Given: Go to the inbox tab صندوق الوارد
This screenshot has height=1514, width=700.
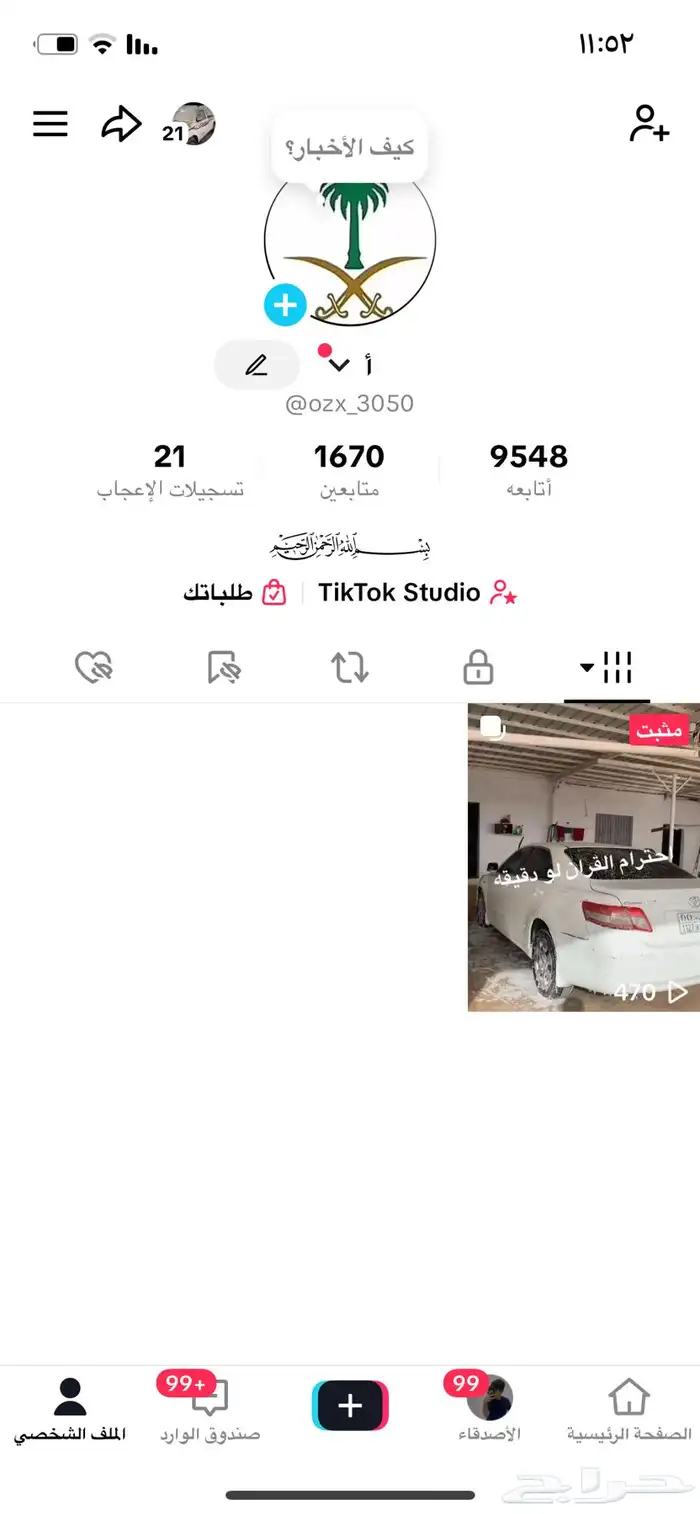Looking at the screenshot, I should [209, 1408].
